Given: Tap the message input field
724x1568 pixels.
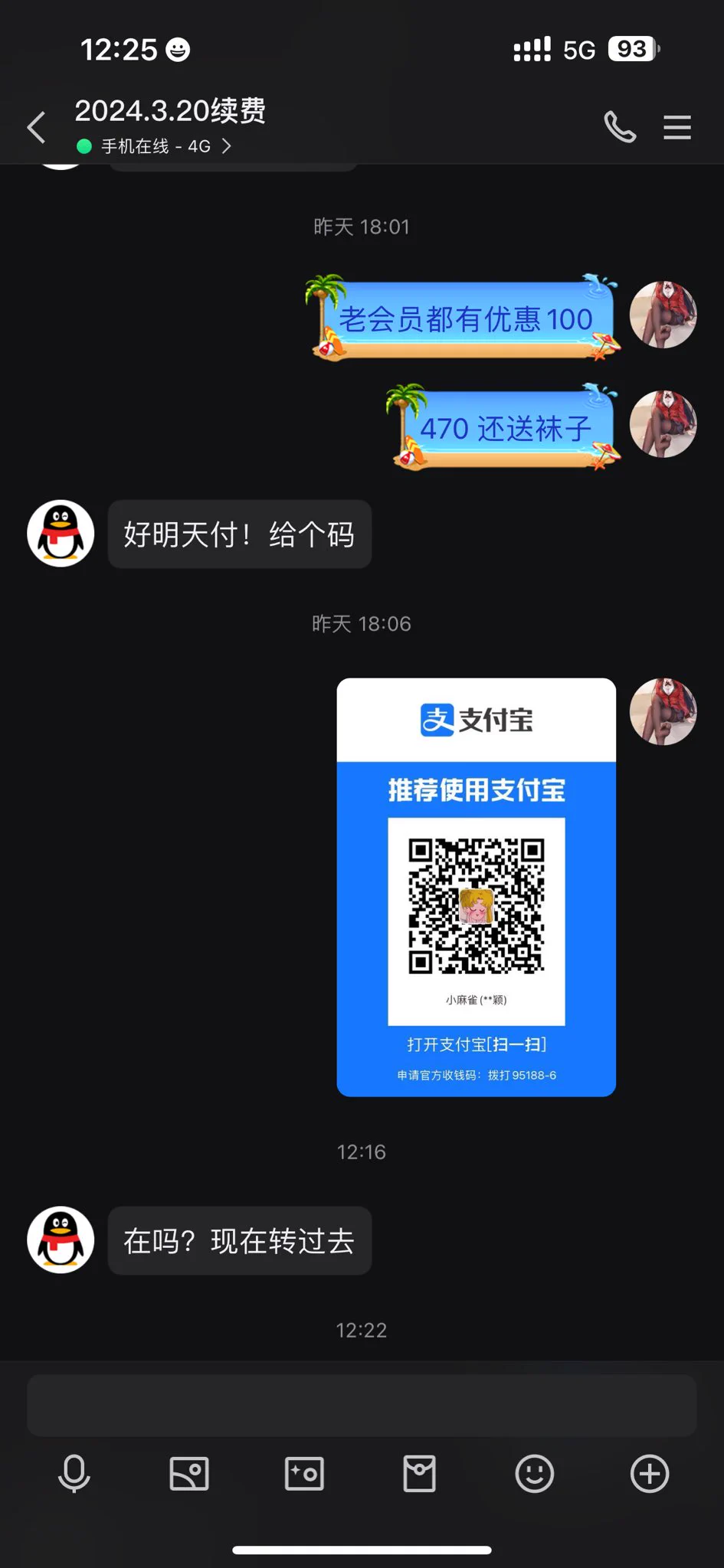Looking at the screenshot, I should point(362,1406).
